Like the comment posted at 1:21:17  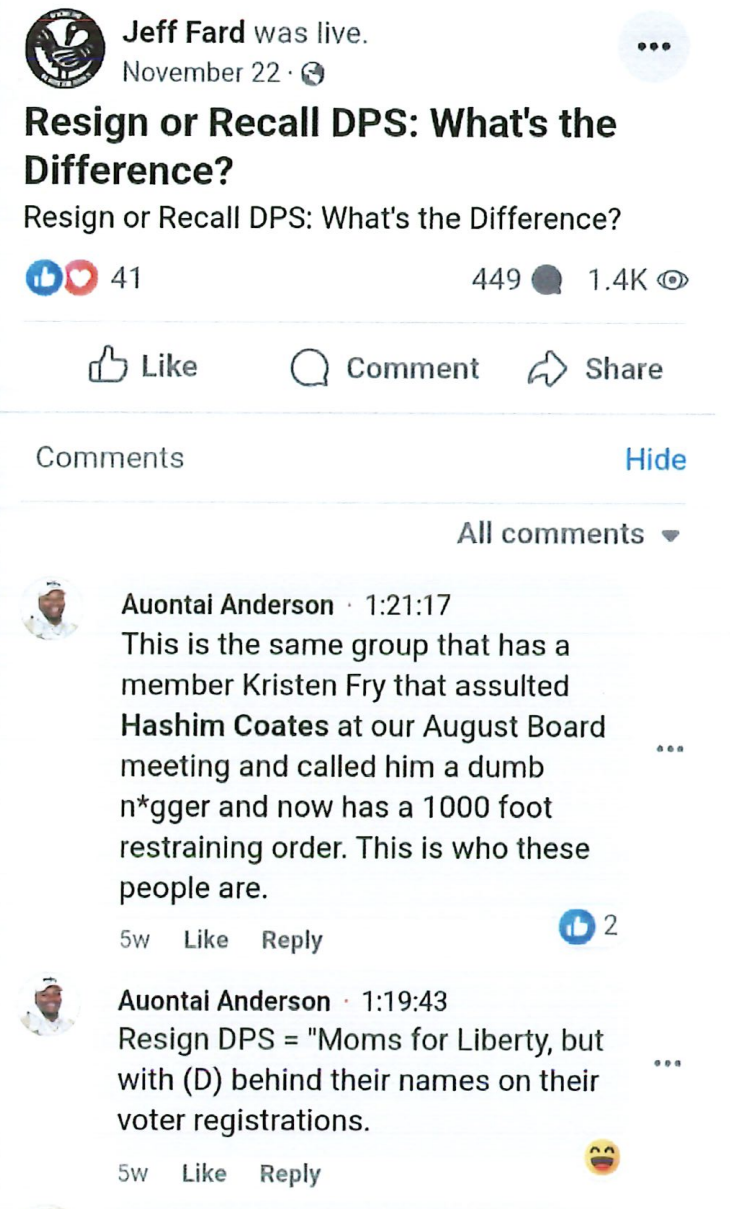206,940
